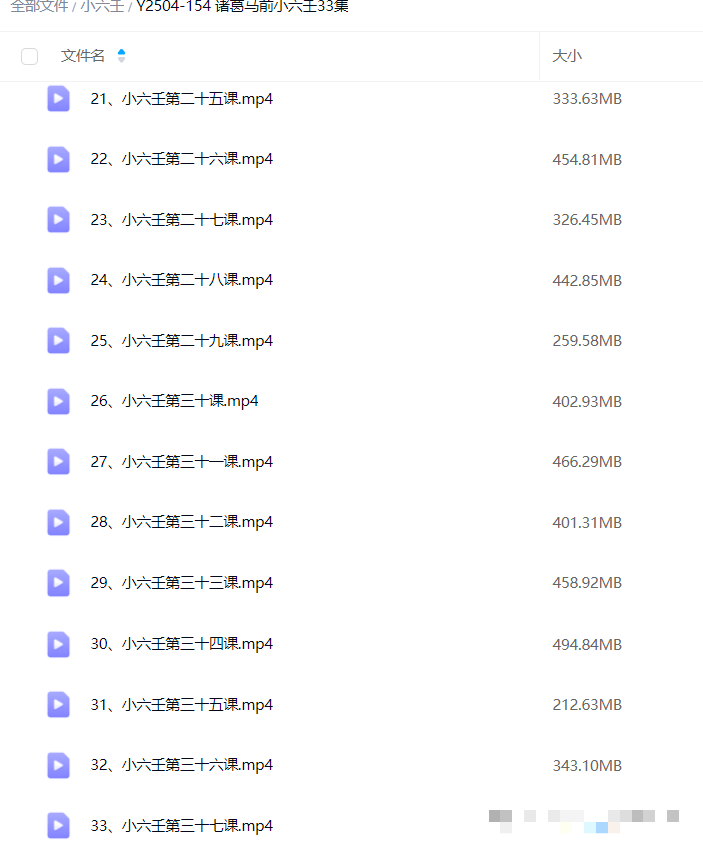Open 25、小六壬第二十九课.mp4
This screenshot has height=845, width=703.
[181, 341]
